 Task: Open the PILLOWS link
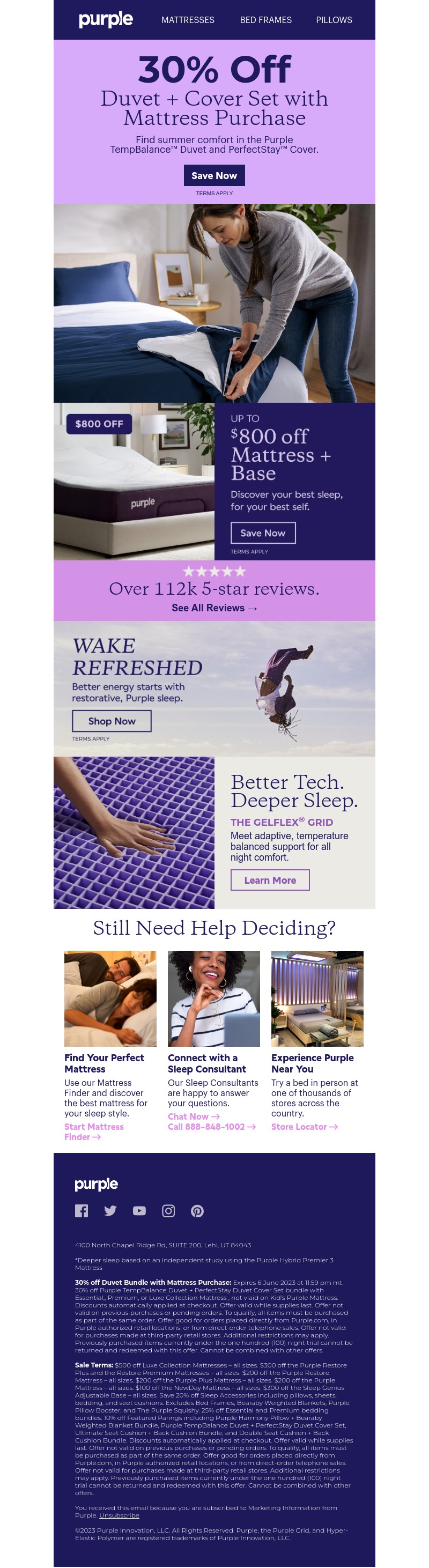(x=334, y=20)
